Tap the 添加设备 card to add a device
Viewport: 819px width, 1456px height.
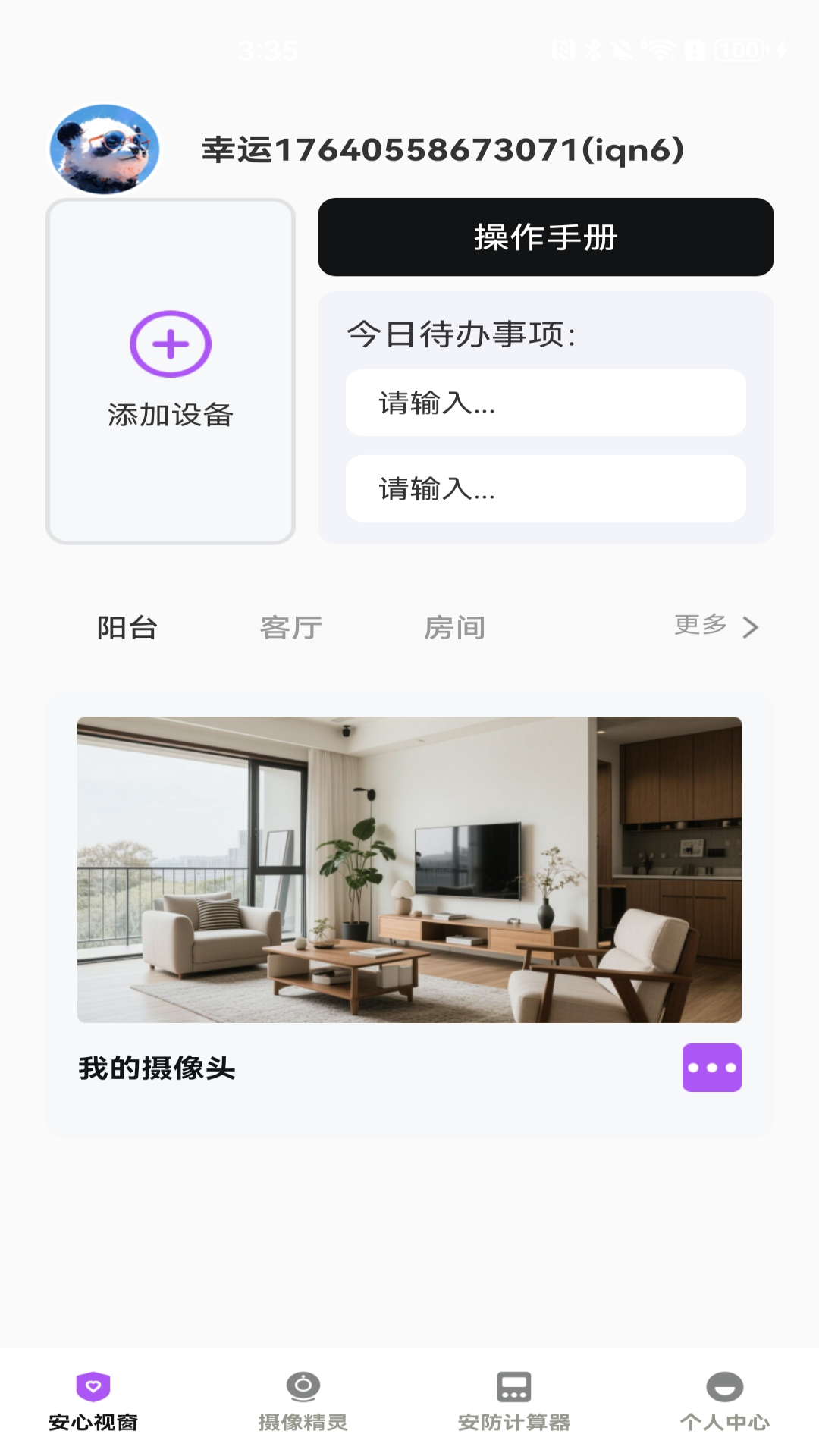tap(171, 371)
